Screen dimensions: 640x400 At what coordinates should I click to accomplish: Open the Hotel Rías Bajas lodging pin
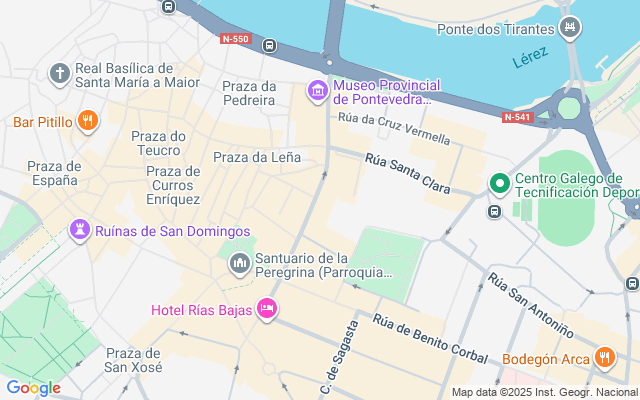267,309
